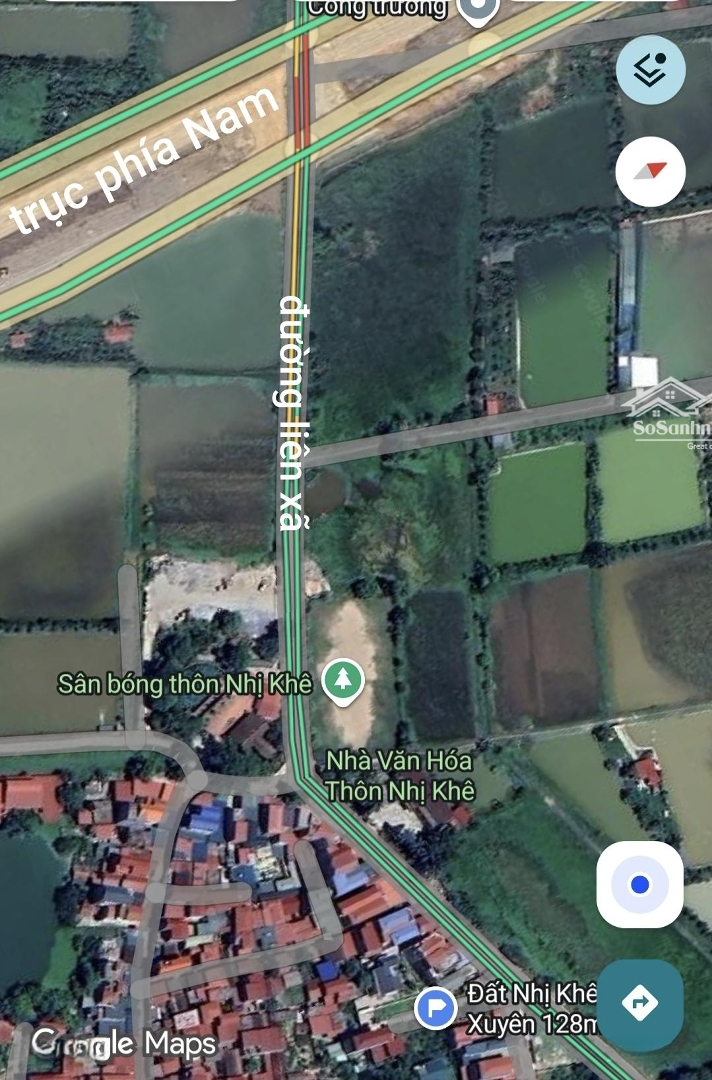
Task: Select the Đất Nhị Khê parking marker
Action: (x=436, y=1007)
